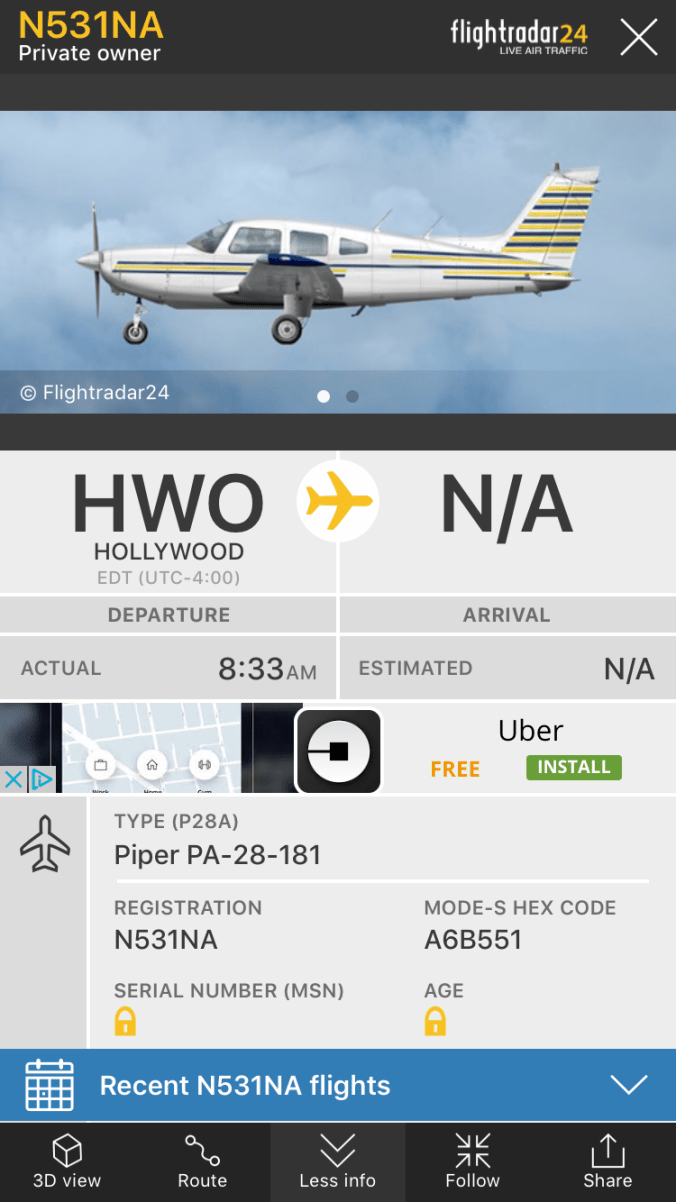The width and height of the screenshot is (676, 1202).
Task: Unlock the Serial Number (MSN) field
Action: point(125,1021)
